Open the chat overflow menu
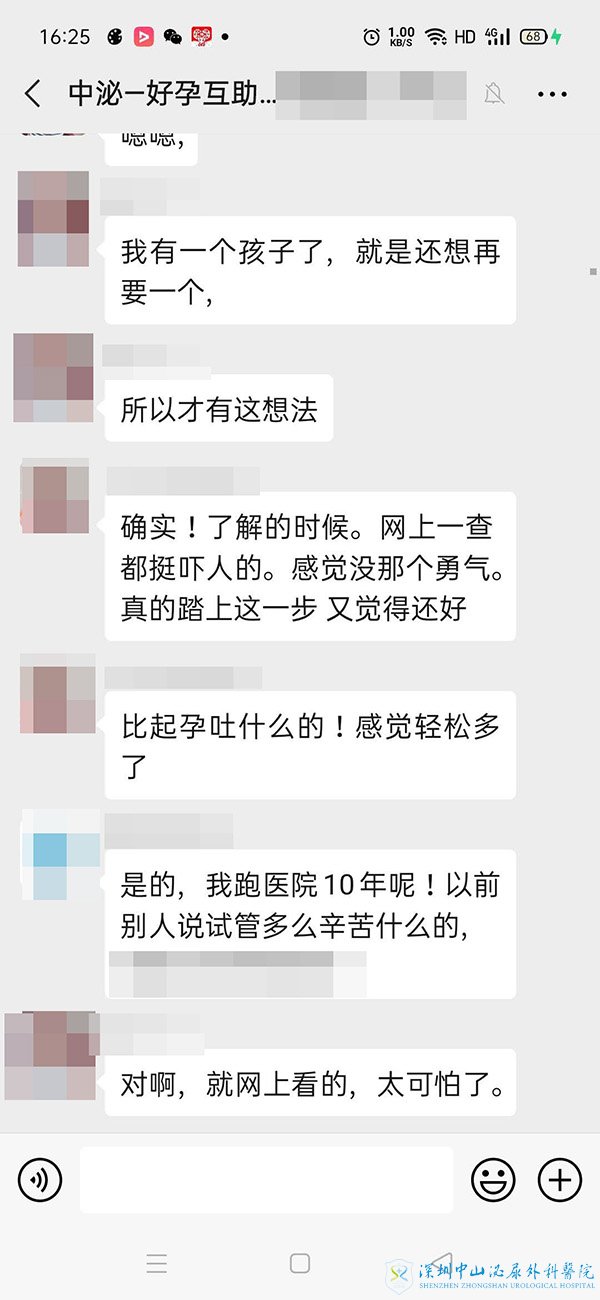 (552, 95)
